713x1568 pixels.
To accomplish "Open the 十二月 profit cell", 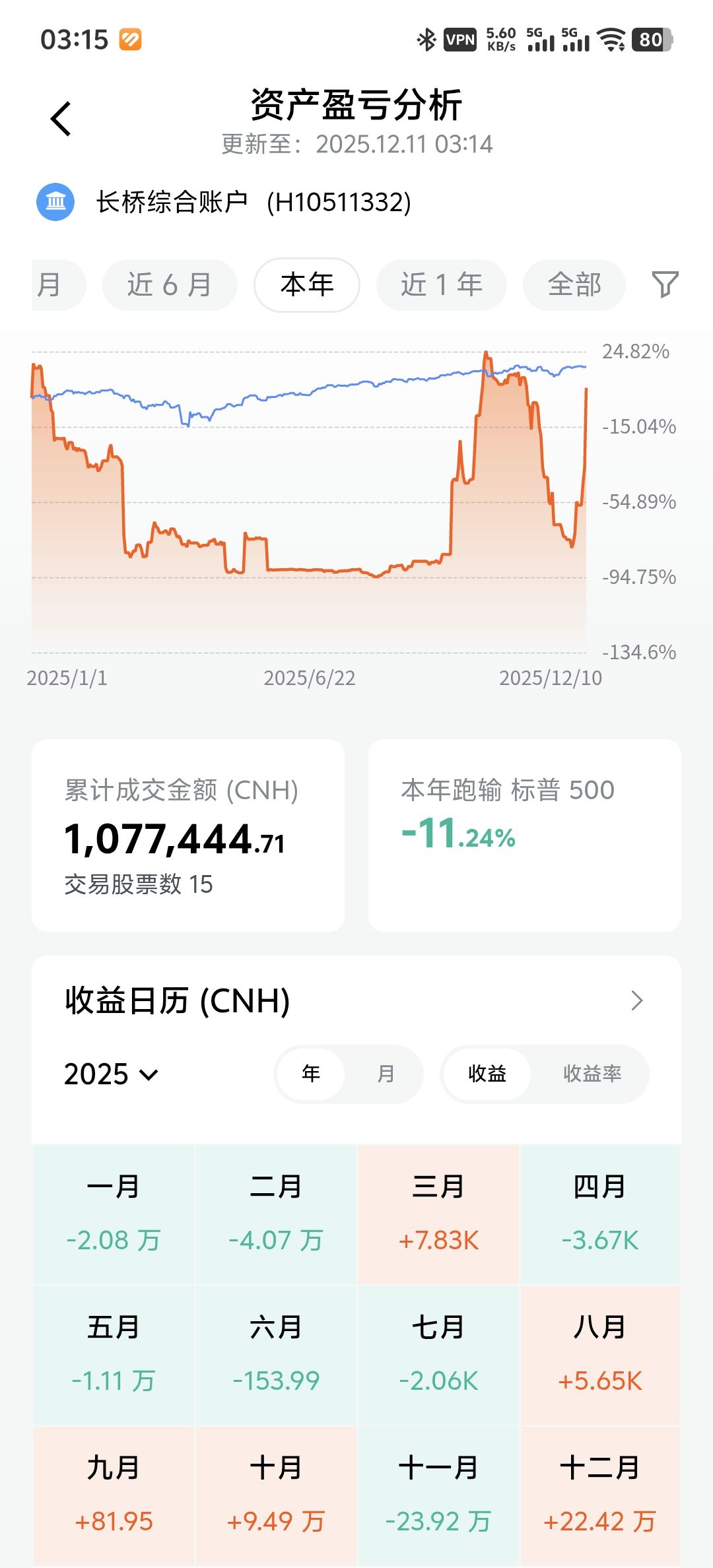I will tap(599, 1494).
